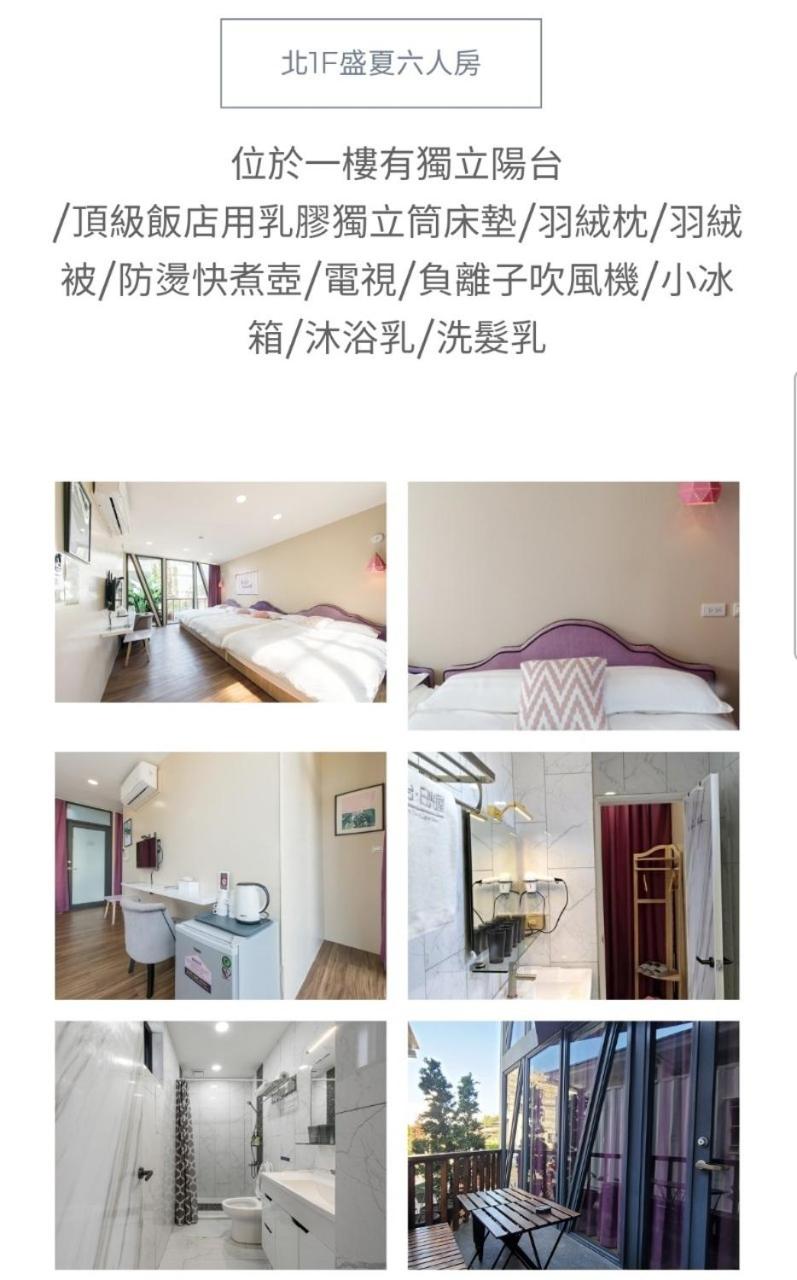797x1280 pixels.
Task: Open the purple headboard pillow photo
Action: [x=573, y=606]
